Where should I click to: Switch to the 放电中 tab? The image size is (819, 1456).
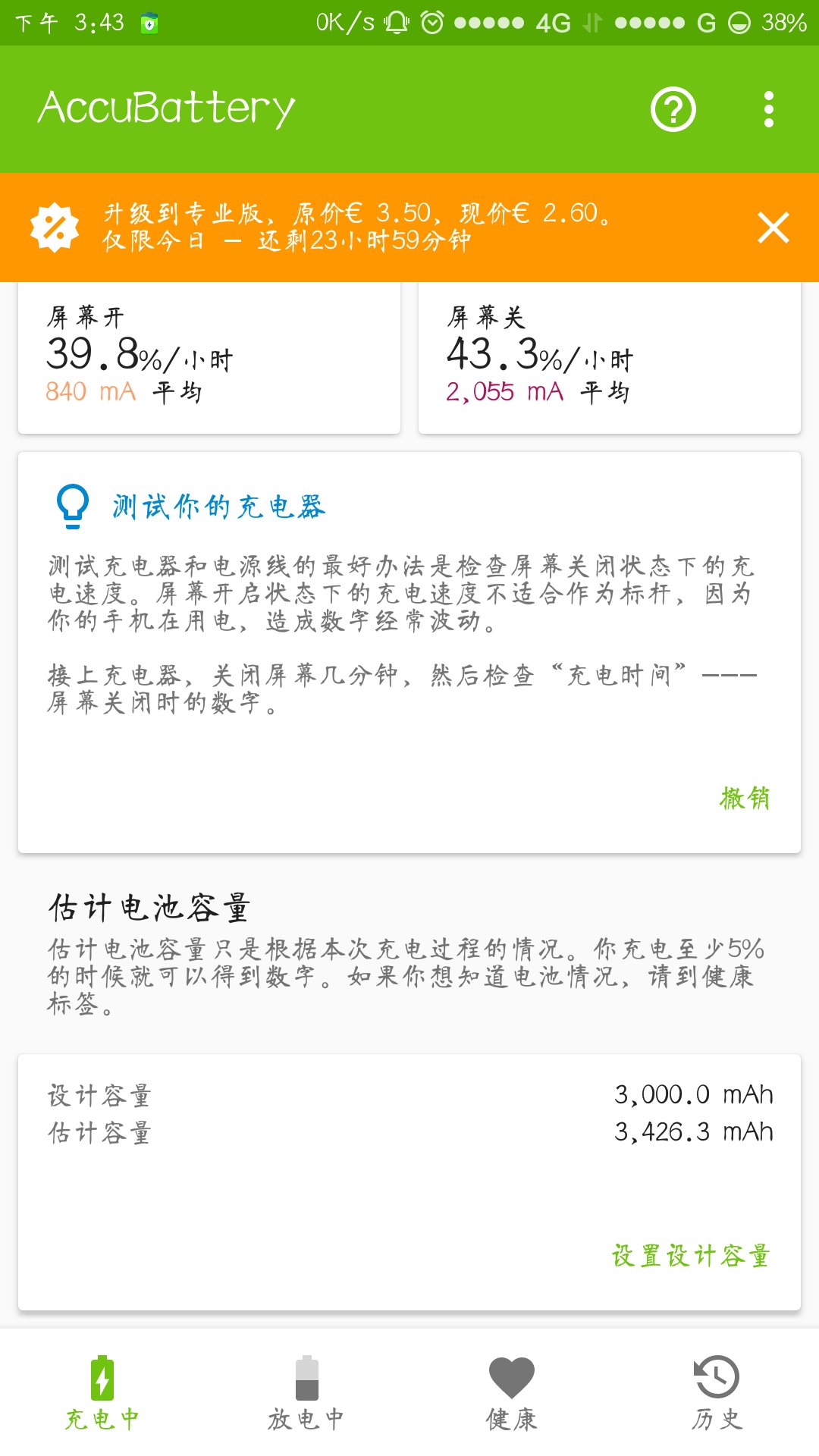coord(306,1394)
